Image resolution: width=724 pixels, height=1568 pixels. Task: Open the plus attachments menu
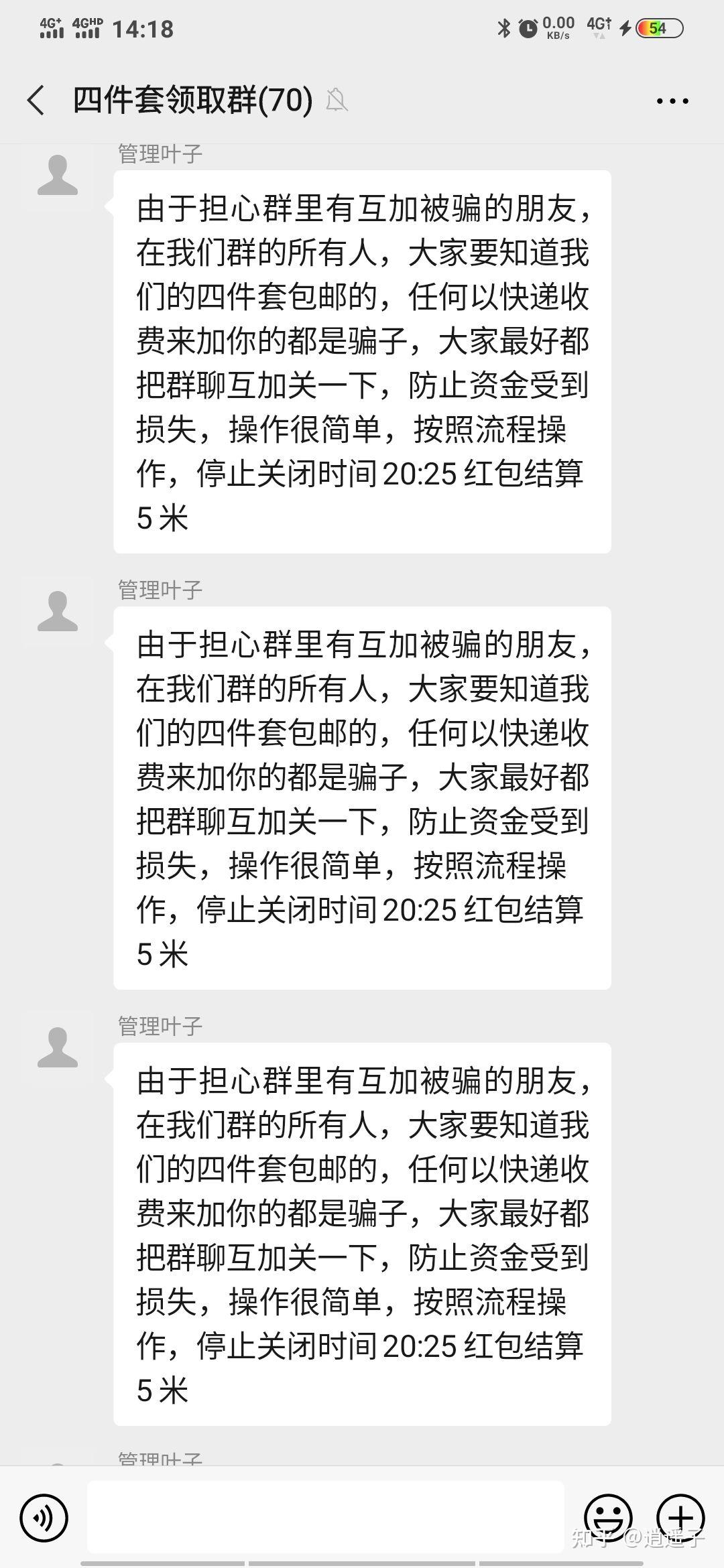pyautogui.click(x=680, y=1518)
